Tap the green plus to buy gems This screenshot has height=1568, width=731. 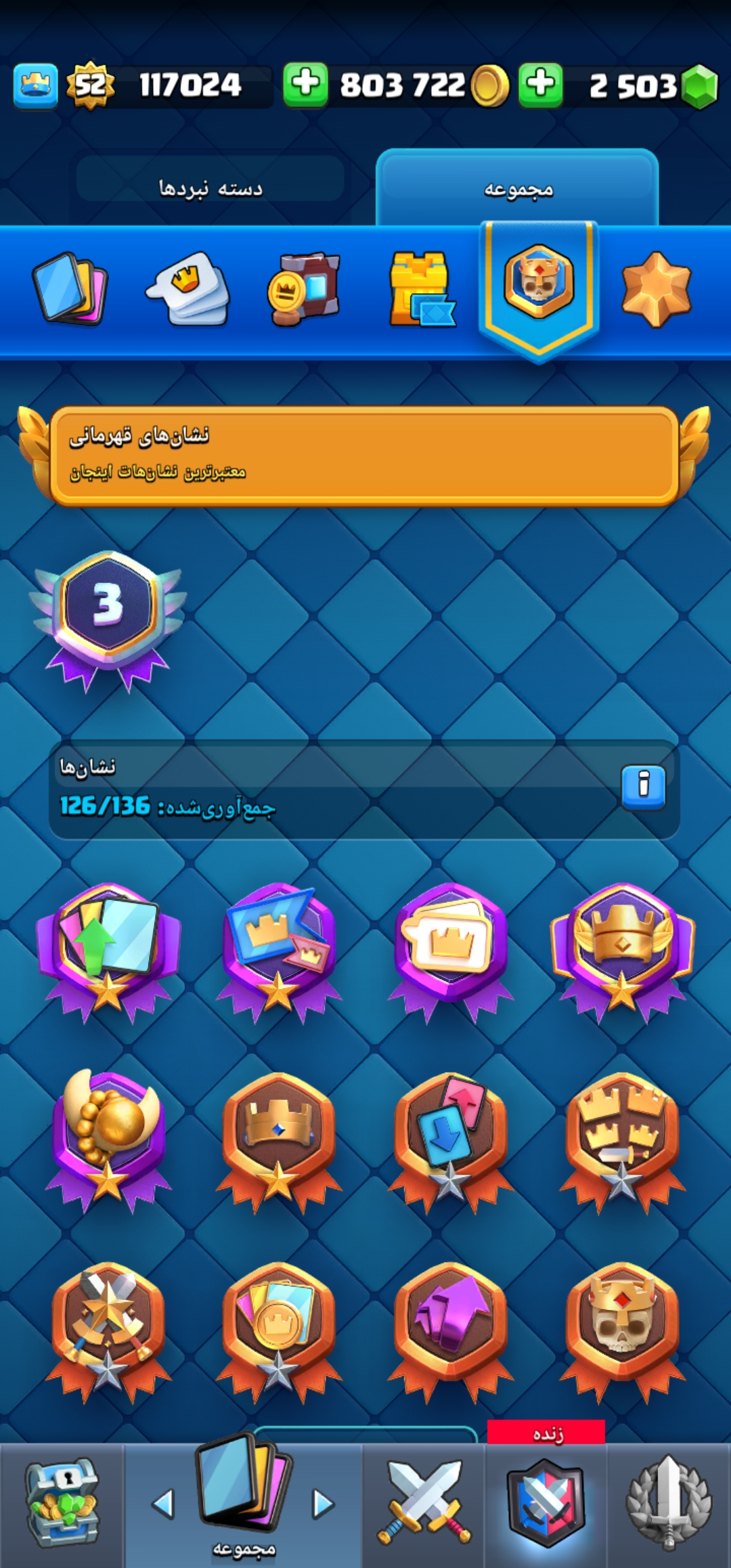point(541,85)
